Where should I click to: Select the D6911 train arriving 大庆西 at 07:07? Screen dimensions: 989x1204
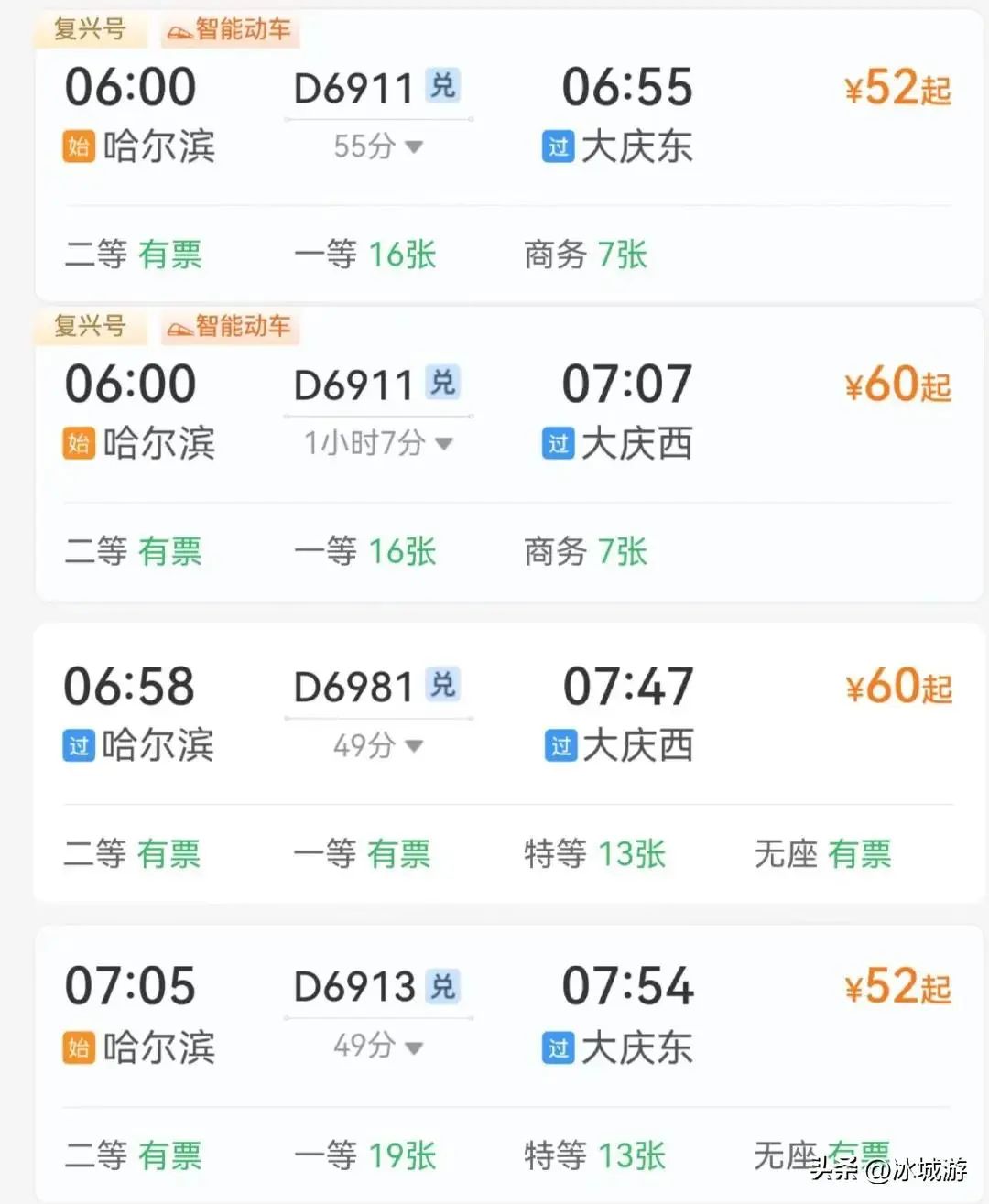353,385
